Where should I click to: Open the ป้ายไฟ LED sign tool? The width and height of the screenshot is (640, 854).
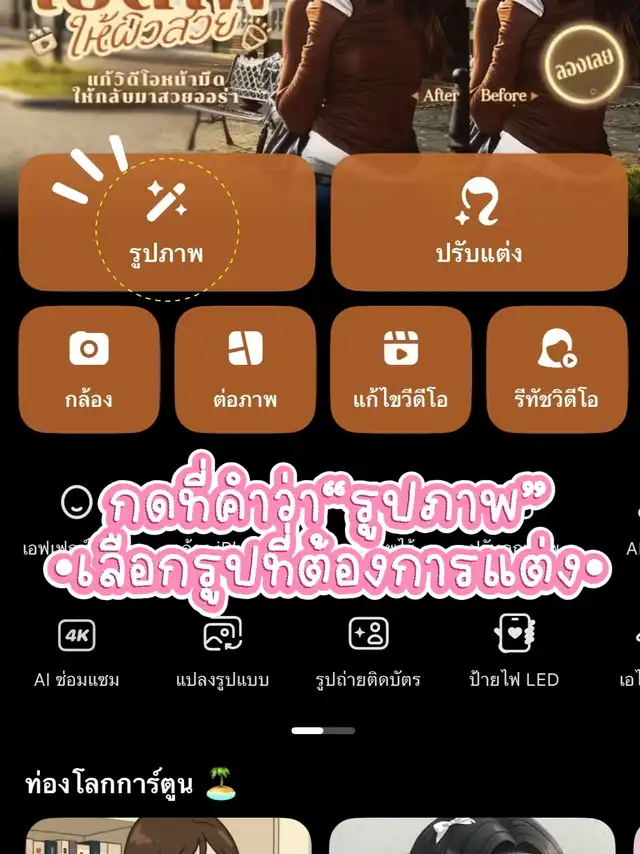click(514, 651)
